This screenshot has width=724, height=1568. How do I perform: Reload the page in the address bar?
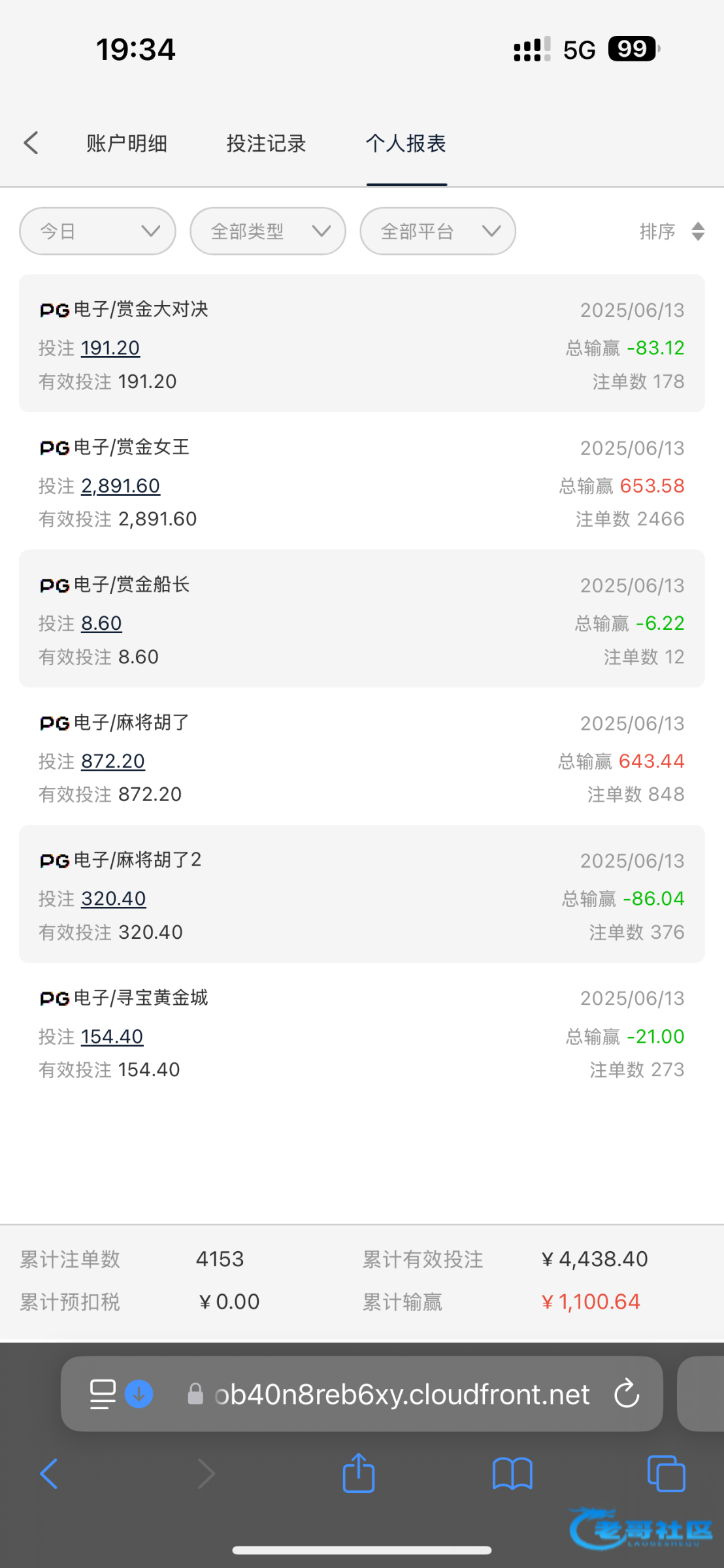pyautogui.click(x=627, y=1394)
